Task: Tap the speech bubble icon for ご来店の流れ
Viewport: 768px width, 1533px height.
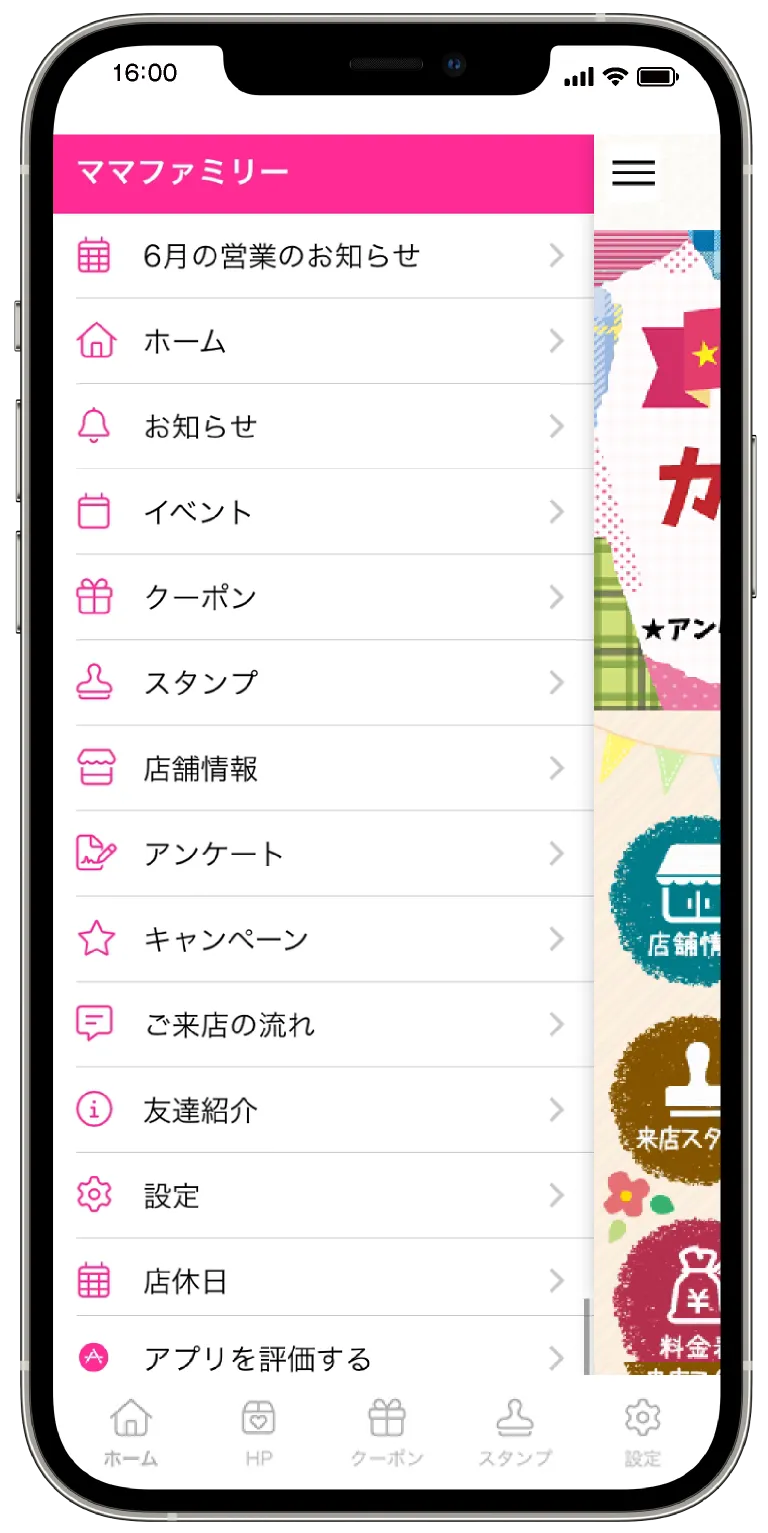Action: [x=93, y=1024]
